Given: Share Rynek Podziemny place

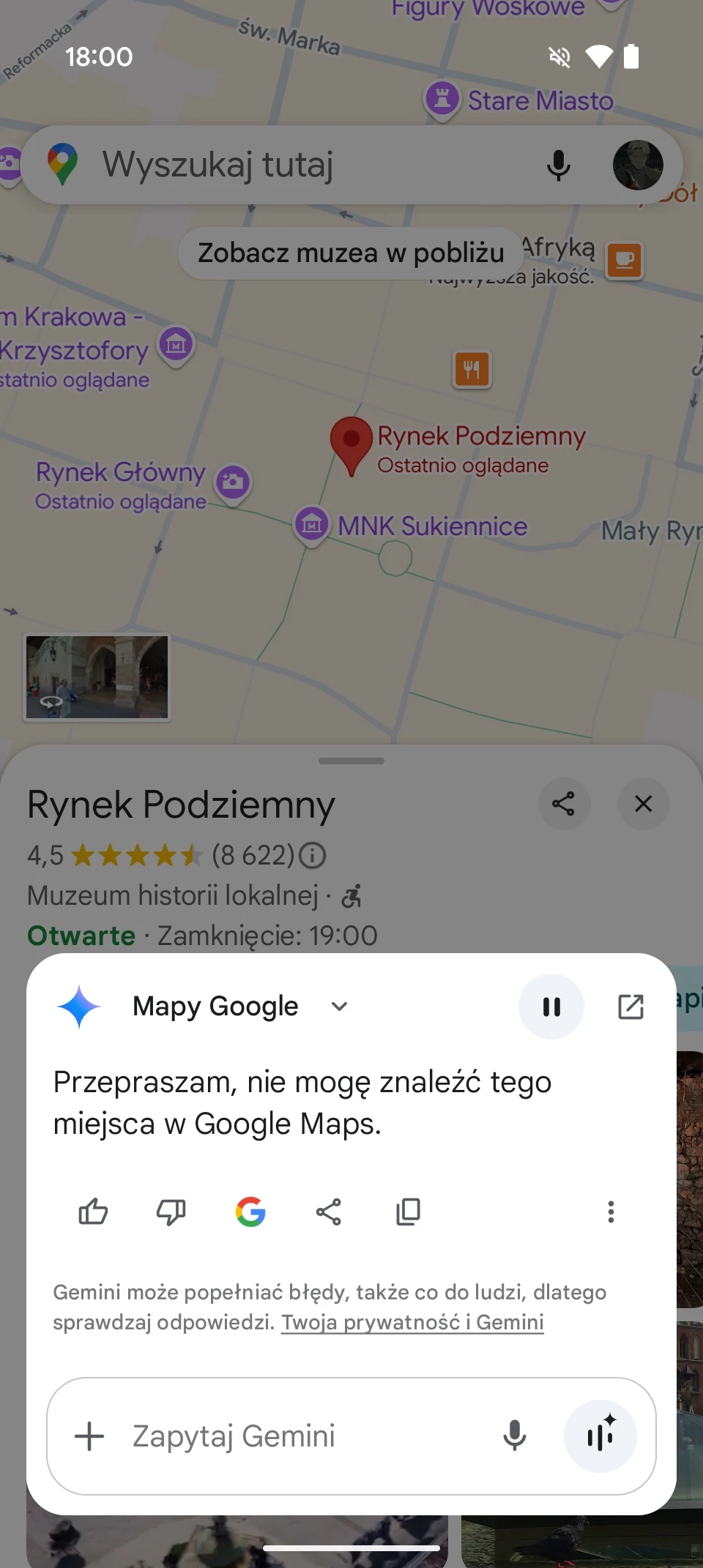Looking at the screenshot, I should click(563, 804).
